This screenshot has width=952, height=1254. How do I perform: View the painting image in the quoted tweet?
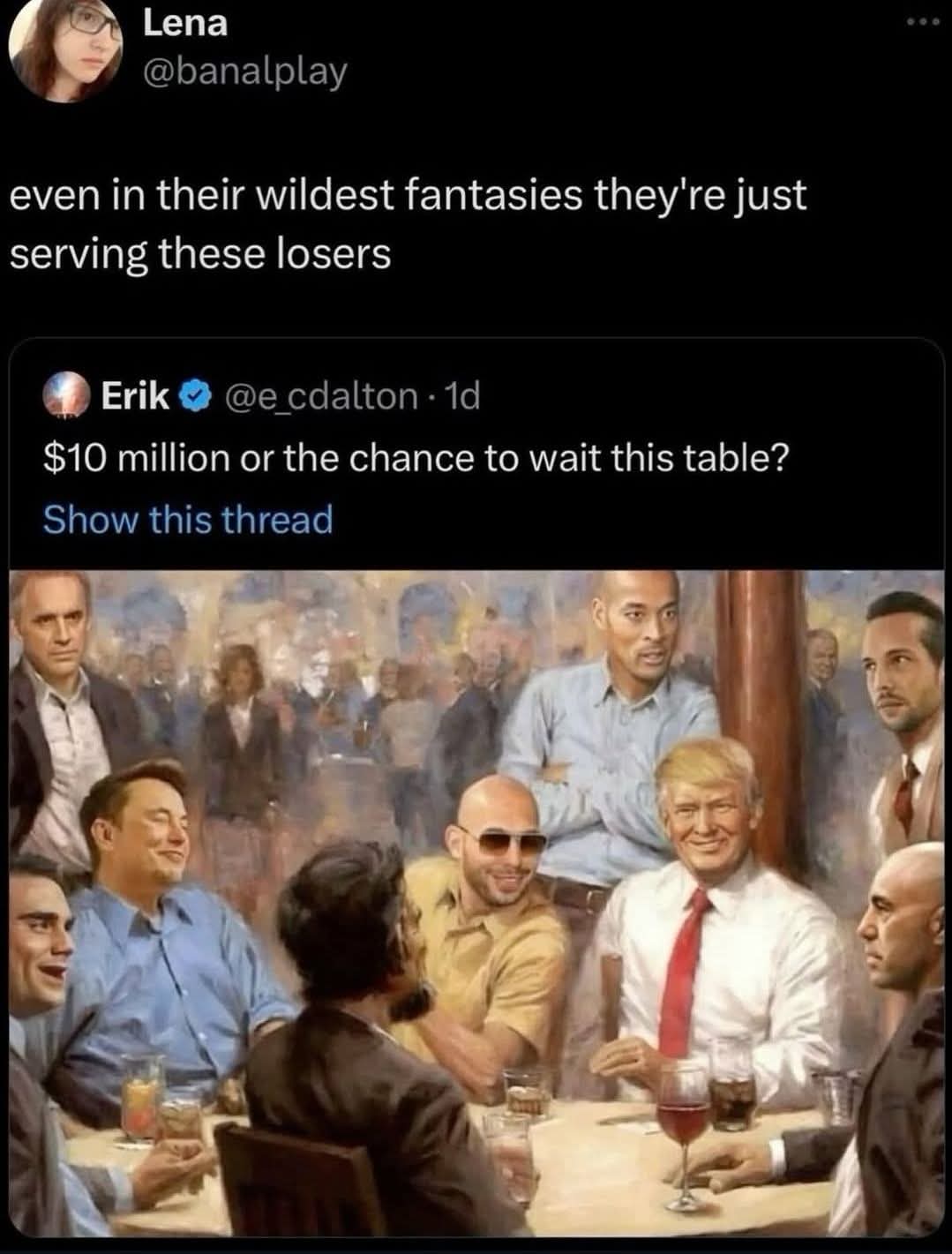click(476, 900)
